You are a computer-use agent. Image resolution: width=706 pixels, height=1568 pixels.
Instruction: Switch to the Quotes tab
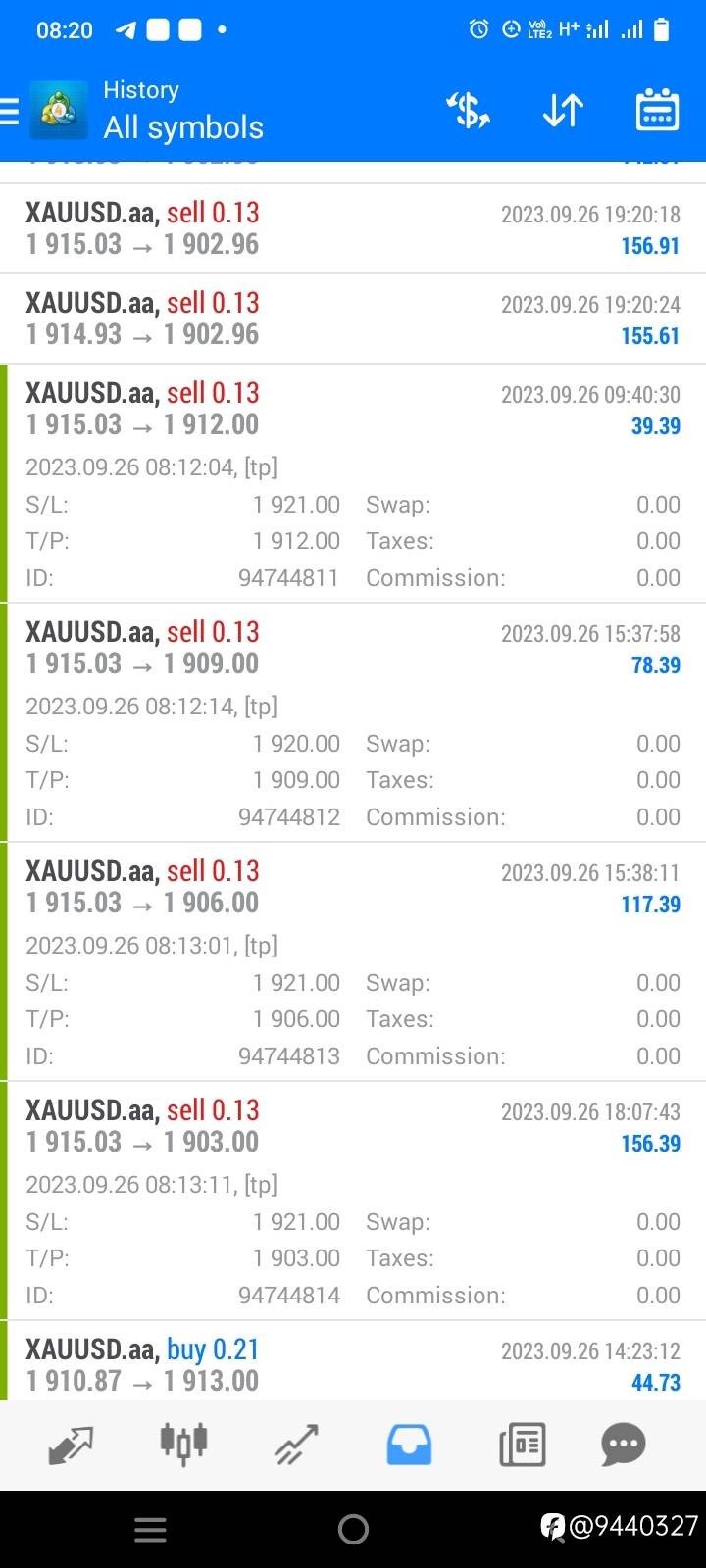click(x=71, y=1445)
